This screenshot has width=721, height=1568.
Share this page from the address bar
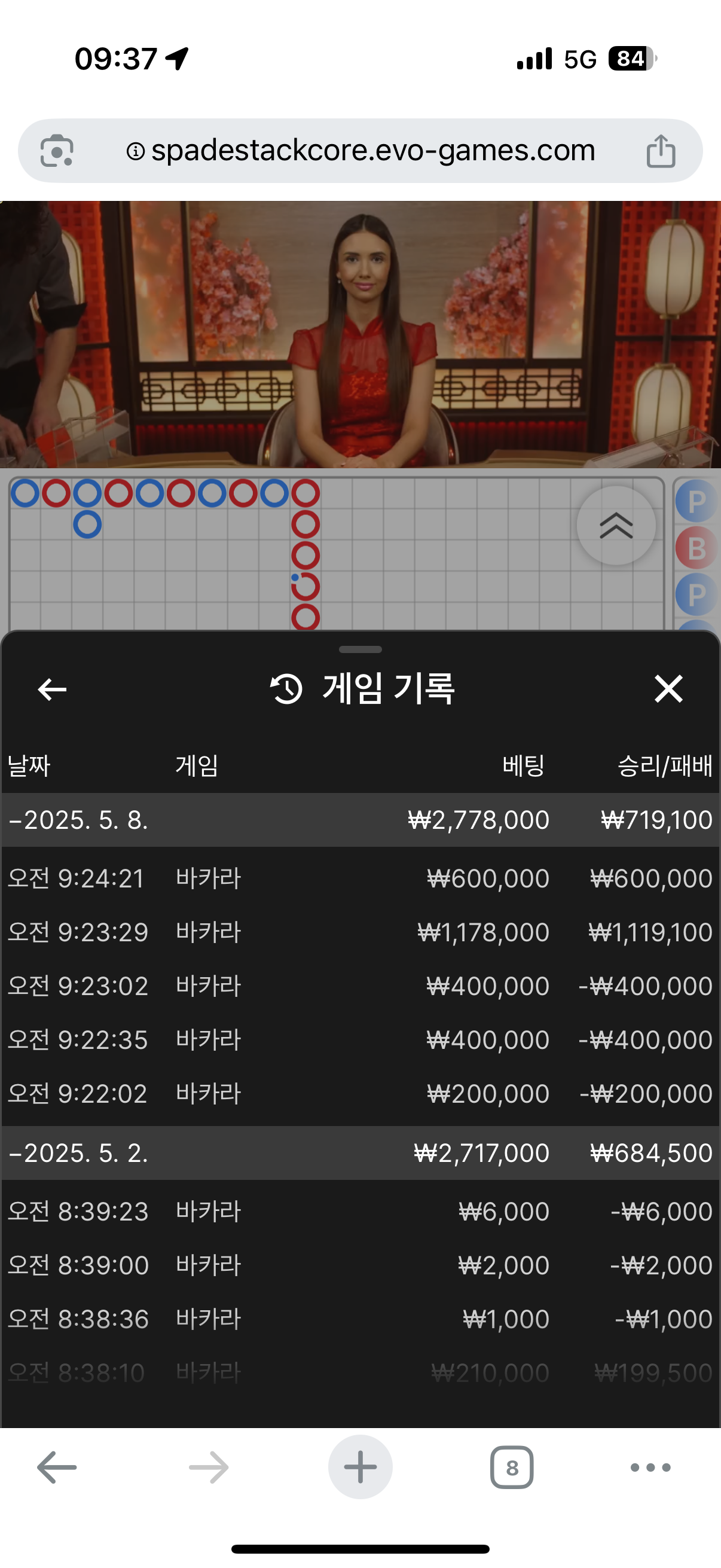click(x=660, y=150)
